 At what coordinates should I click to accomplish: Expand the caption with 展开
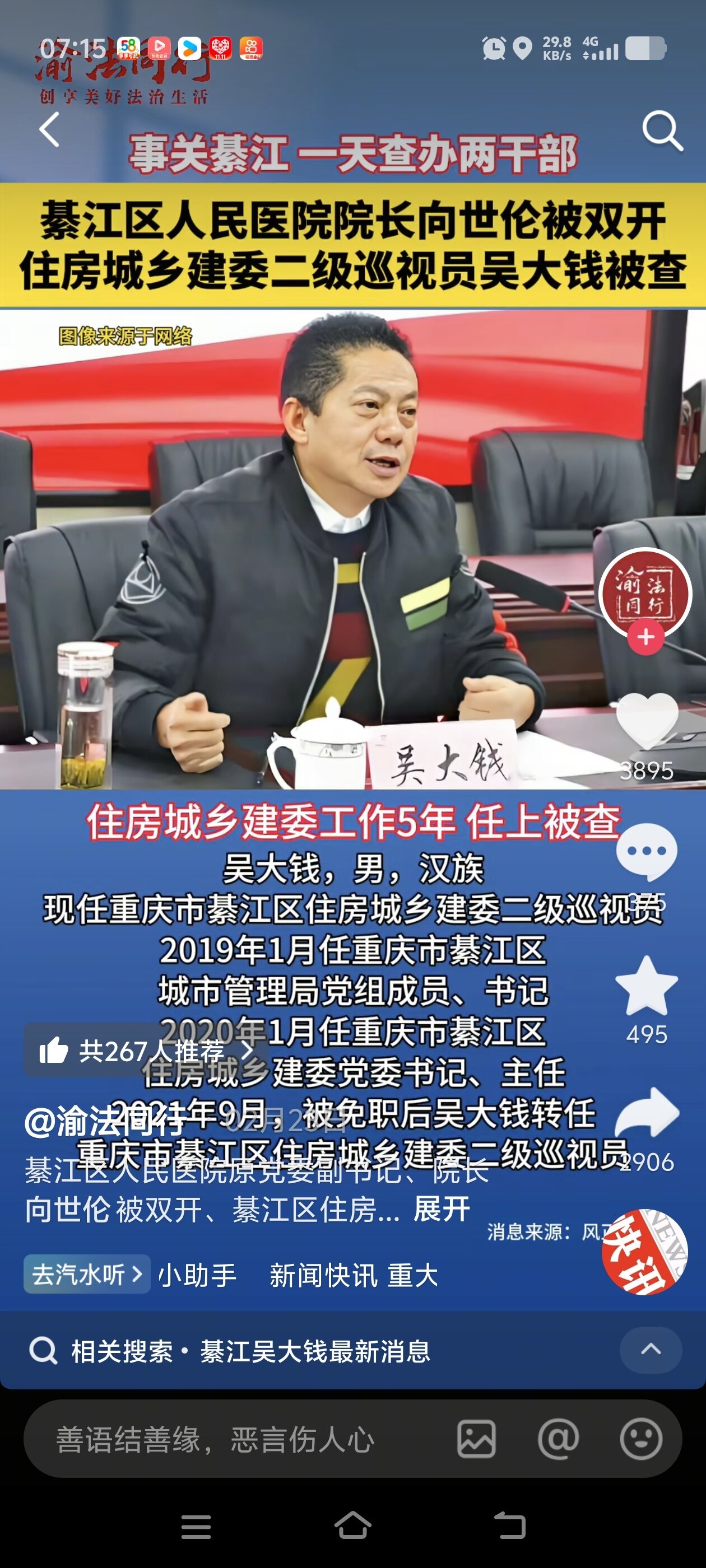pos(442,1209)
